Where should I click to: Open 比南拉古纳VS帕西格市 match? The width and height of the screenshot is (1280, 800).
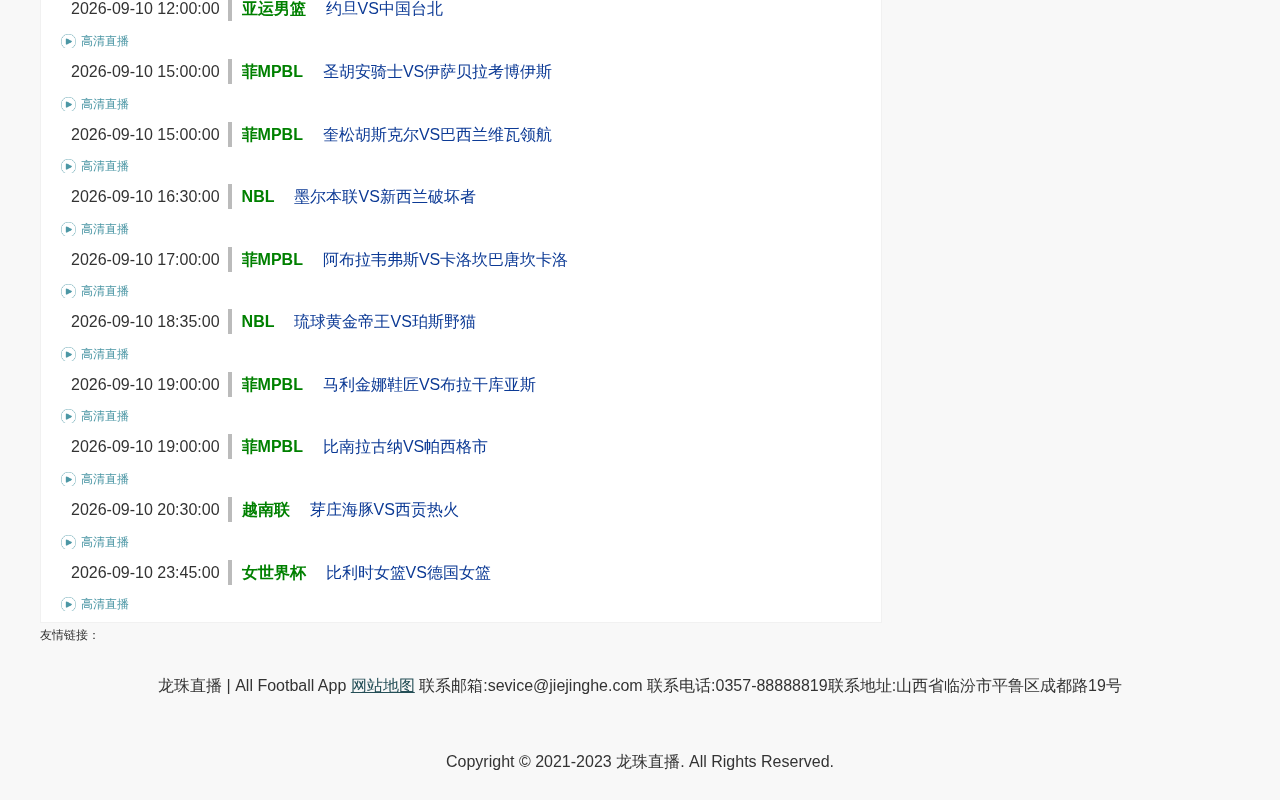click(405, 447)
